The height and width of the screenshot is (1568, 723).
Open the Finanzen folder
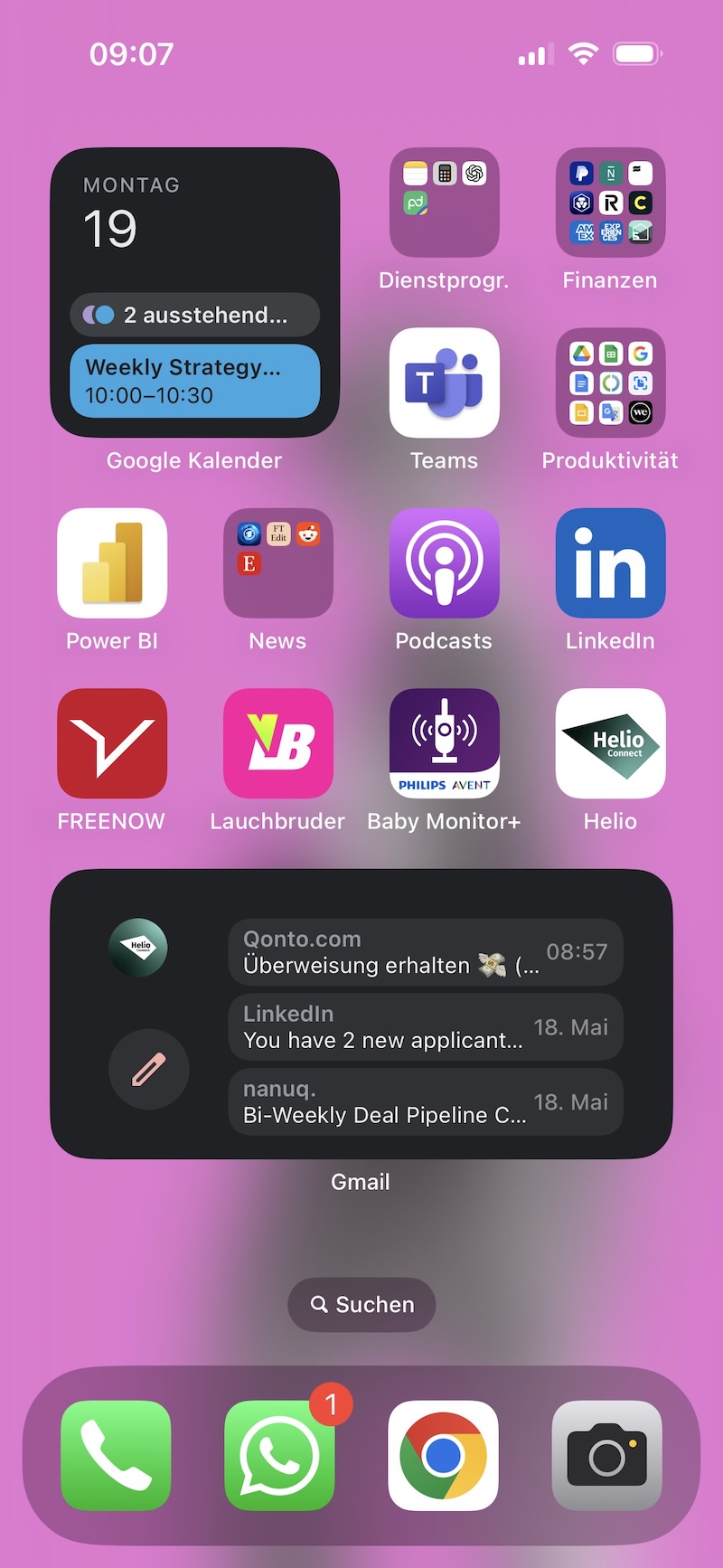[x=610, y=203]
